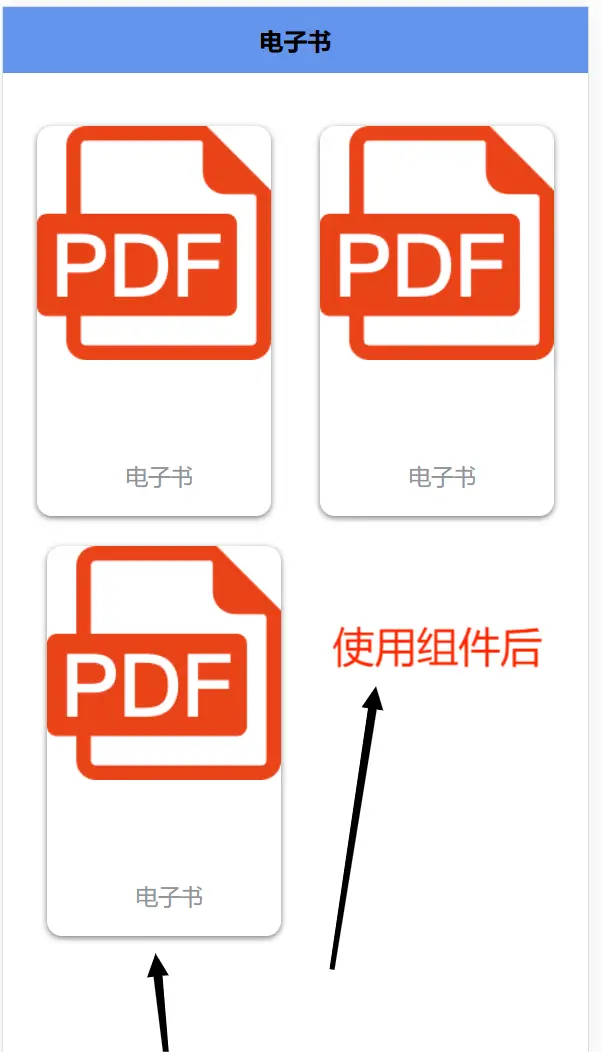Viewport: 602px width, 1052px height.
Task: Open the first 电子书 PDF card
Action: pyautogui.click(x=153, y=320)
